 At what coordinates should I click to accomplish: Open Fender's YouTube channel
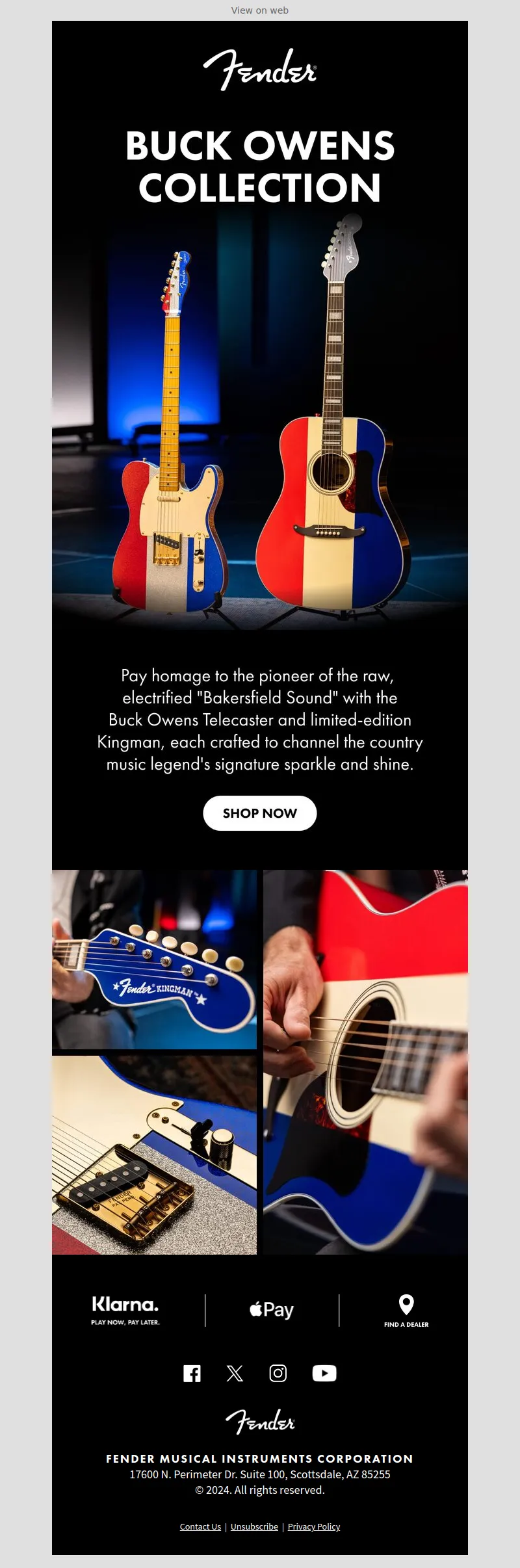324,1373
